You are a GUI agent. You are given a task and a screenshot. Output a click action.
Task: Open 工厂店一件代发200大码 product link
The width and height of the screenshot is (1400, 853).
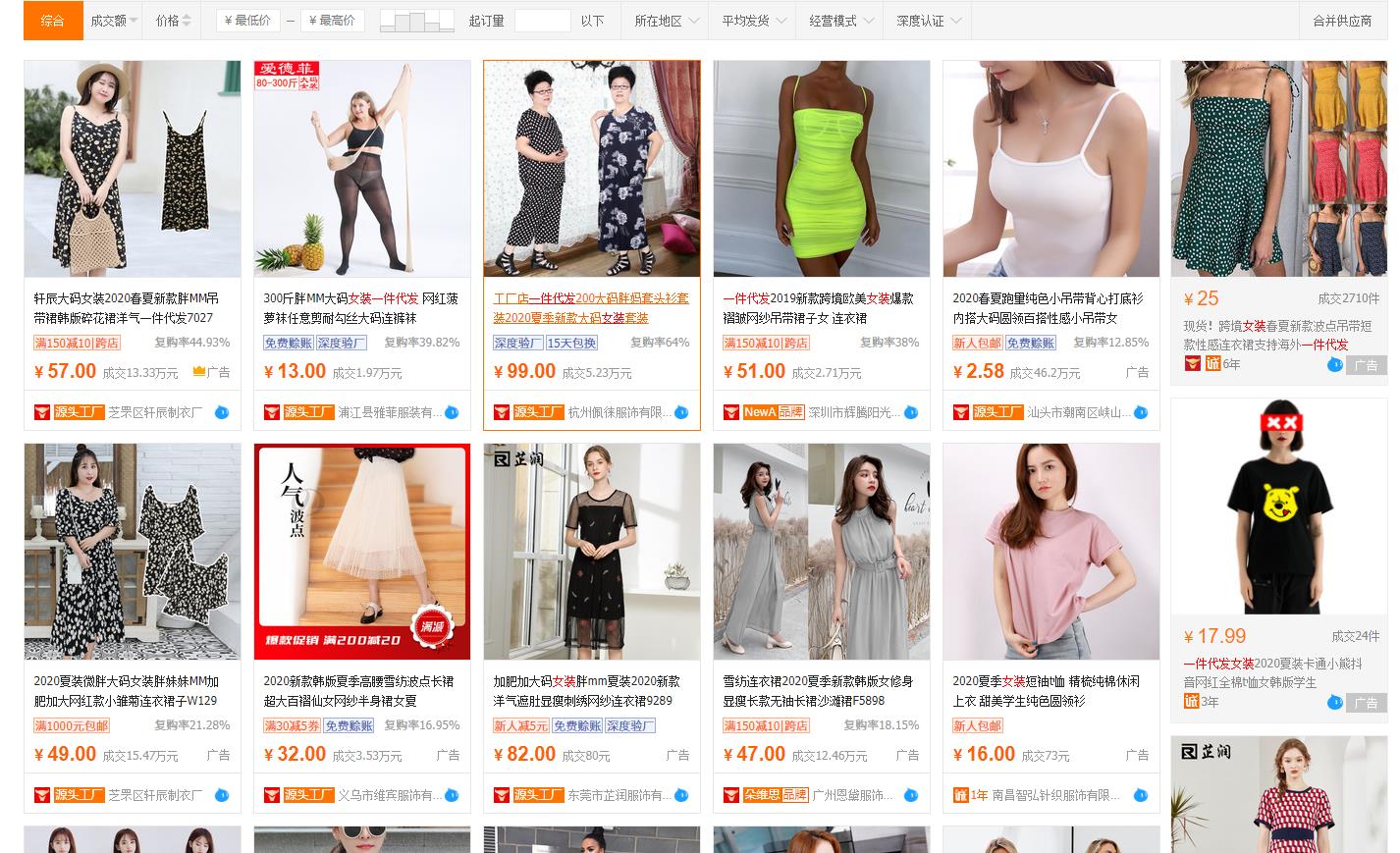point(590,307)
